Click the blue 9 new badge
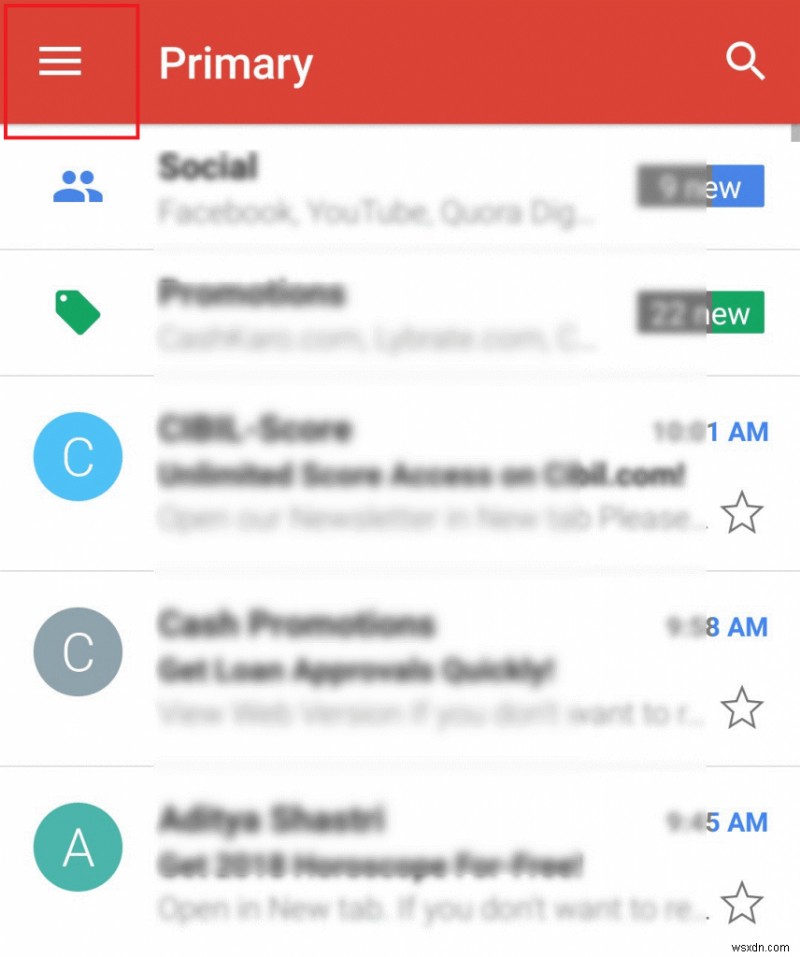 (x=700, y=186)
